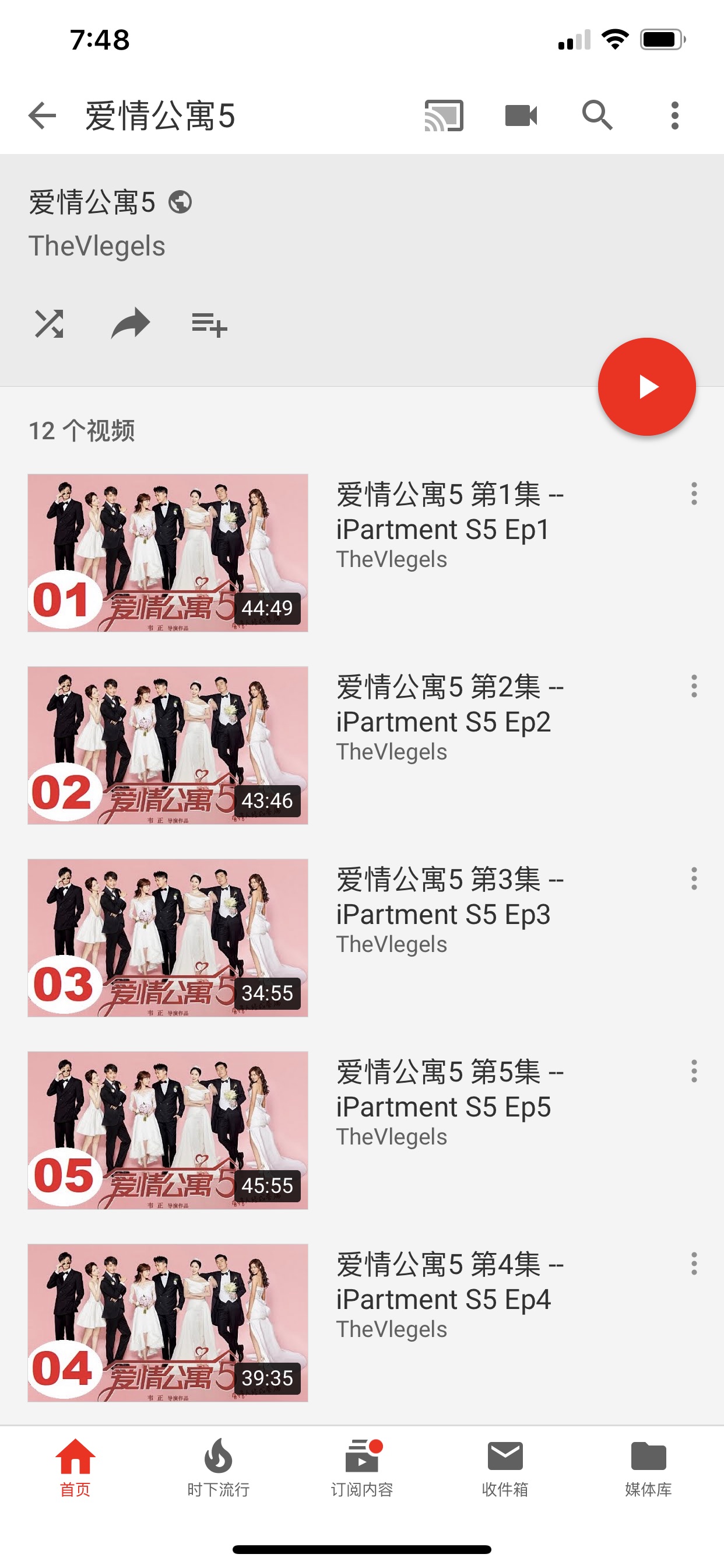Share this playlist
Image resolution: width=724 pixels, height=1568 pixels.
pyautogui.click(x=130, y=324)
